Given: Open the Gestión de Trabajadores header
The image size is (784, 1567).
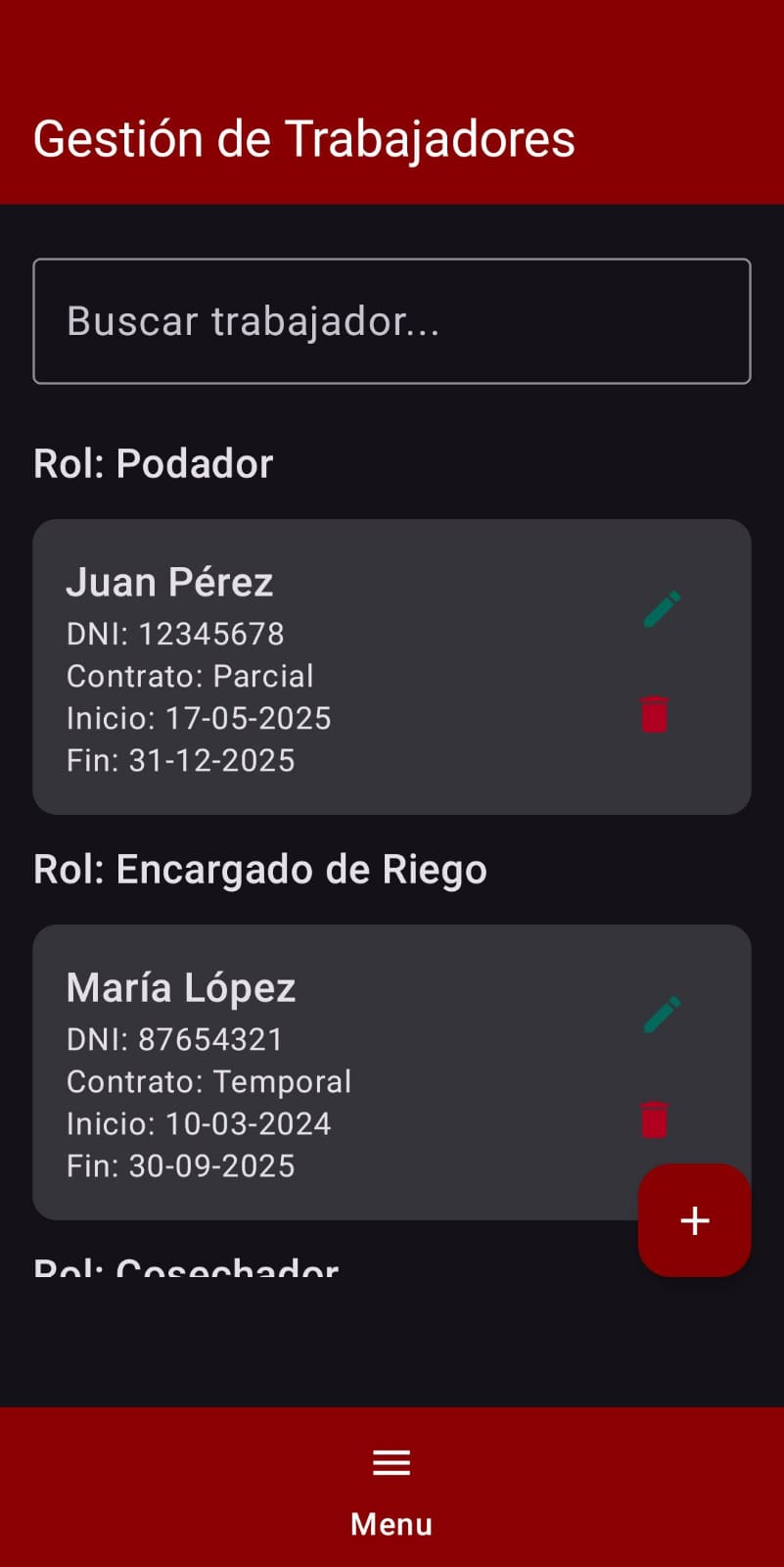Looking at the screenshot, I should tap(304, 138).
